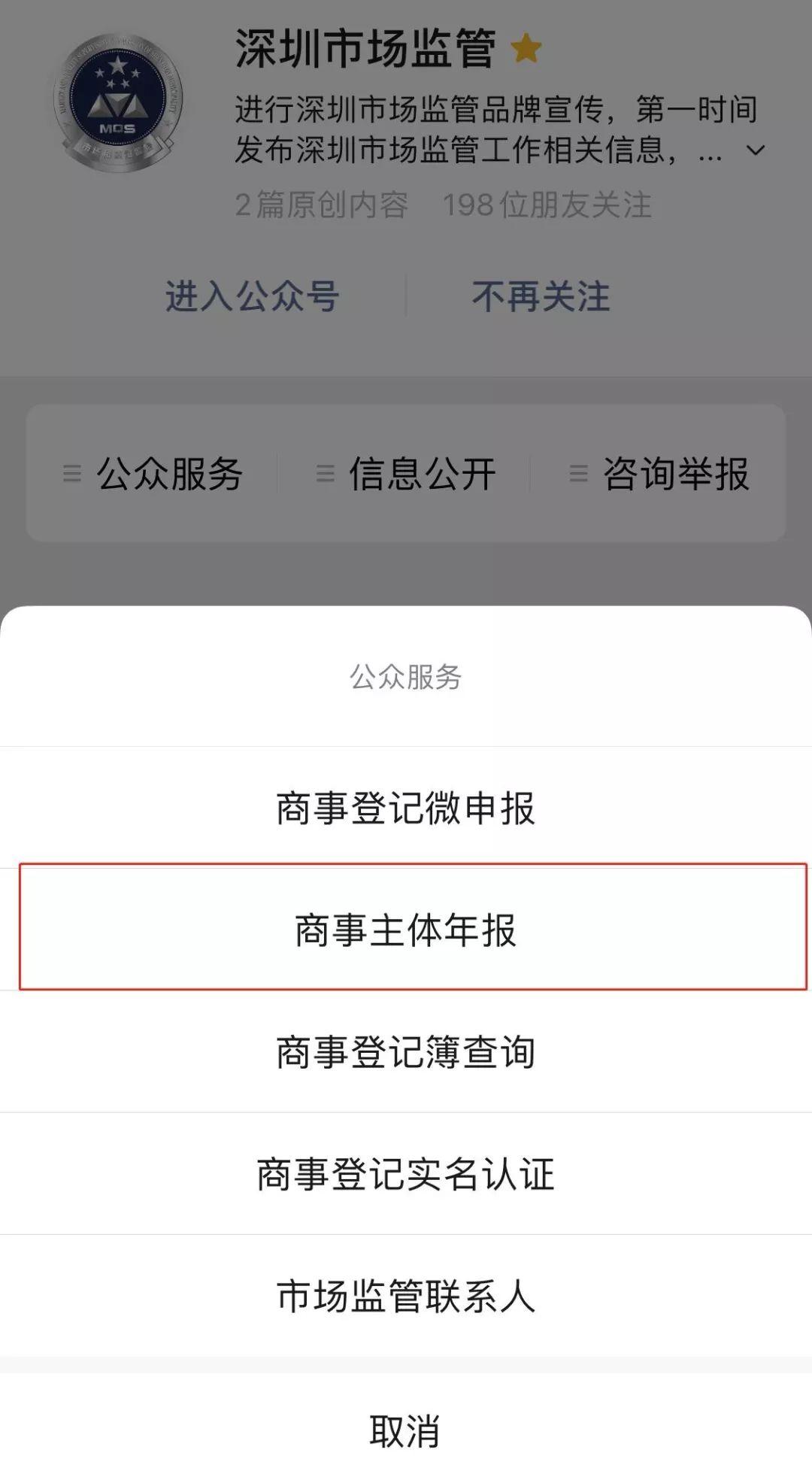Open 商事主体年报 option

406,930
